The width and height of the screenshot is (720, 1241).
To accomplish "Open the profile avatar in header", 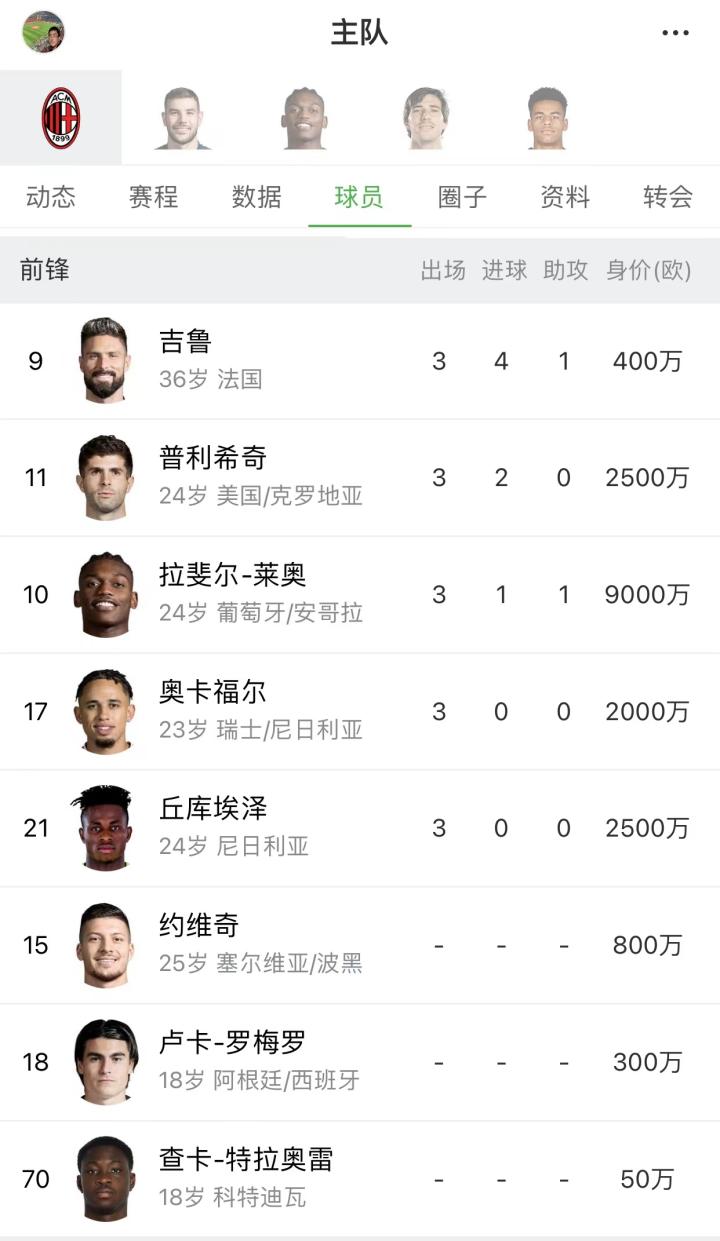I will 43,32.
